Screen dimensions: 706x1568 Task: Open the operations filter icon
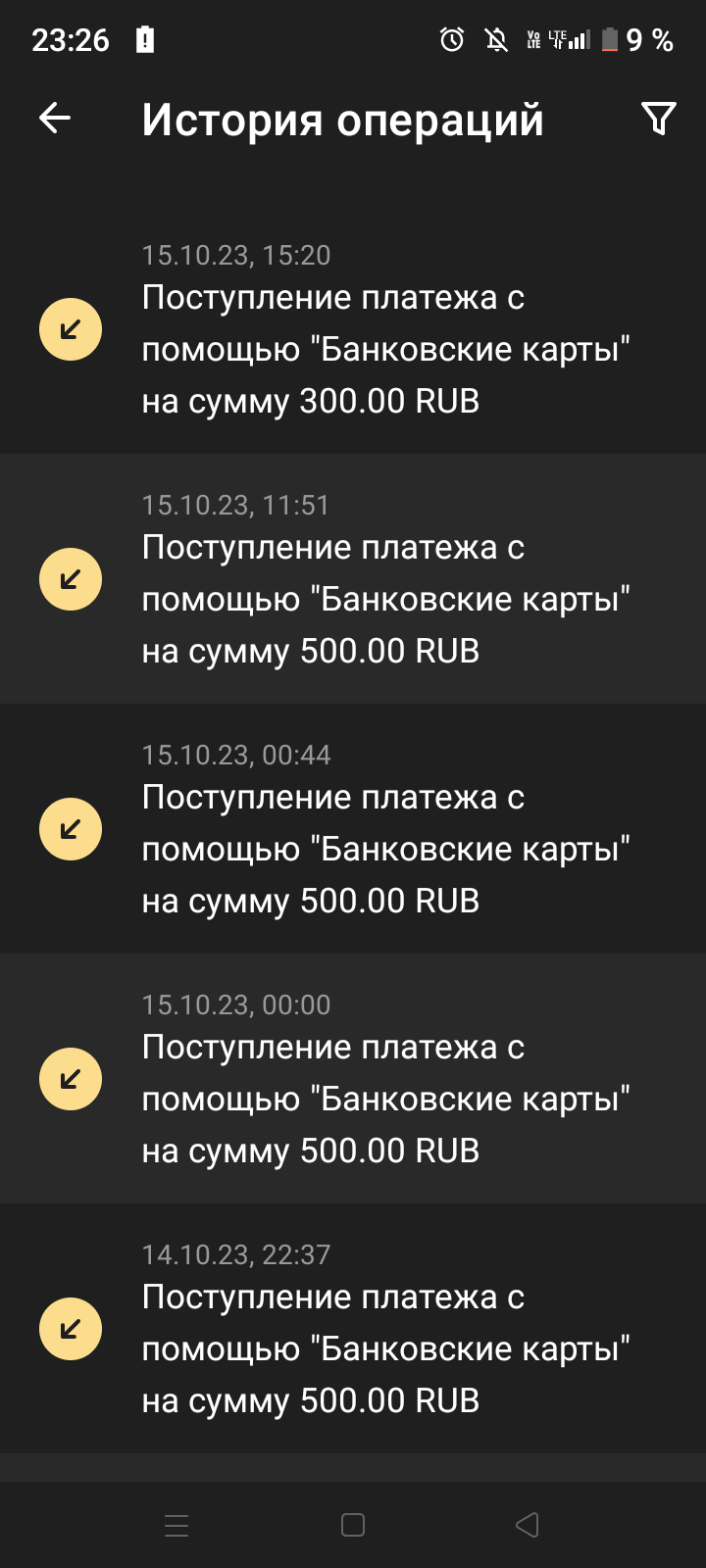658,119
